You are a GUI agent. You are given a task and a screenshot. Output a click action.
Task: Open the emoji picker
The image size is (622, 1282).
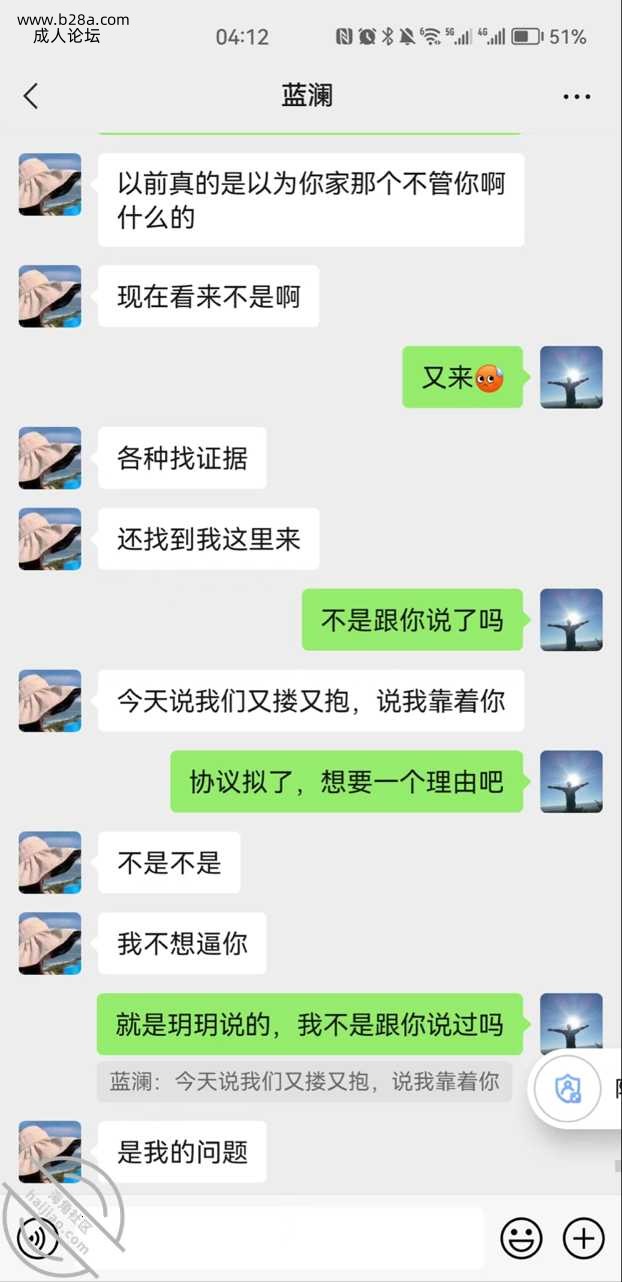521,1239
